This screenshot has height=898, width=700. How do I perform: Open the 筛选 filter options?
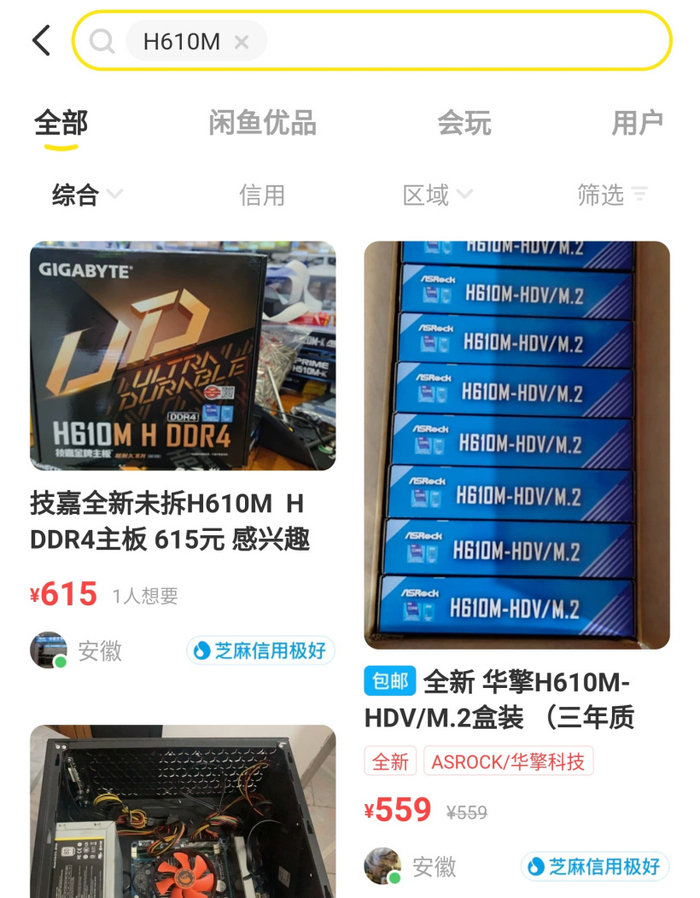tap(612, 195)
